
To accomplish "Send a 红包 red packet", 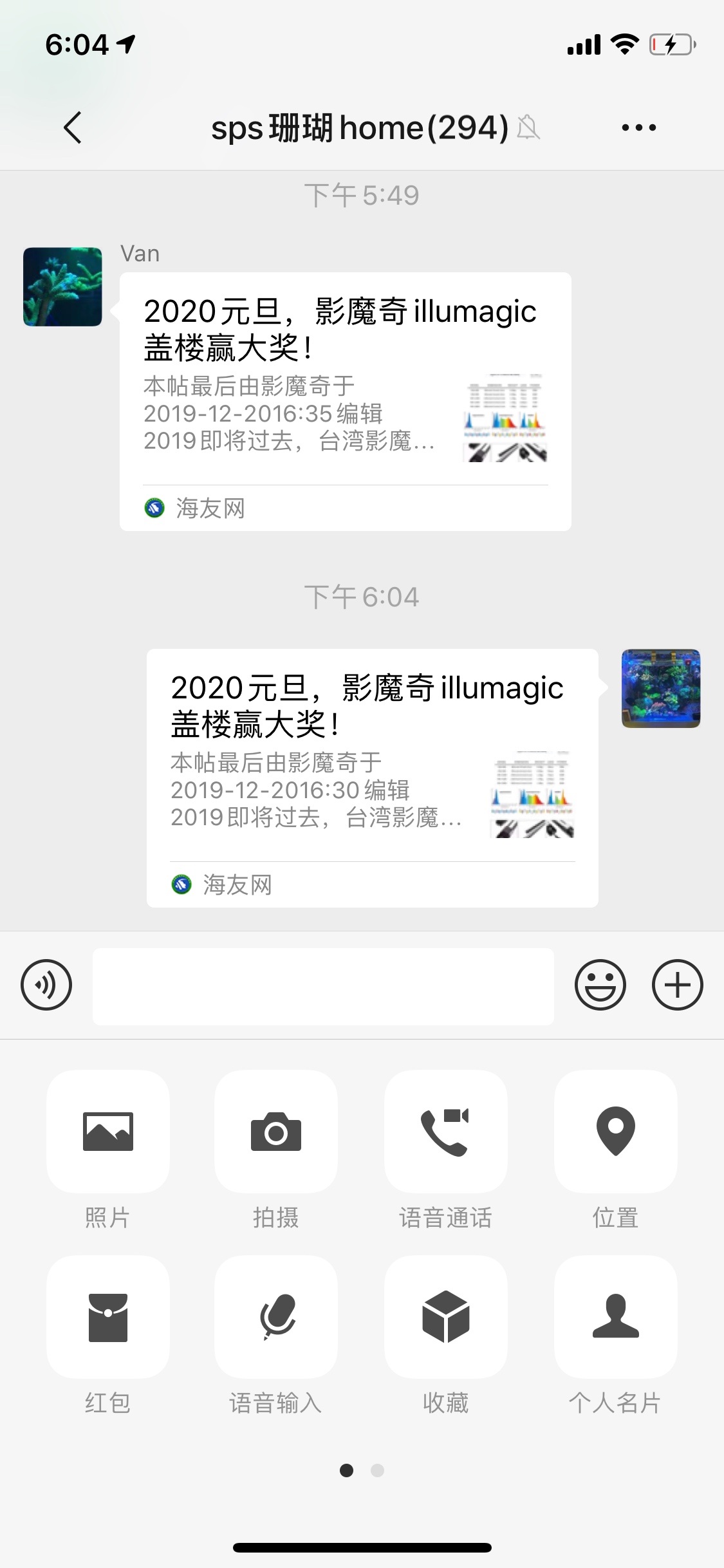I will point(108,1317).
